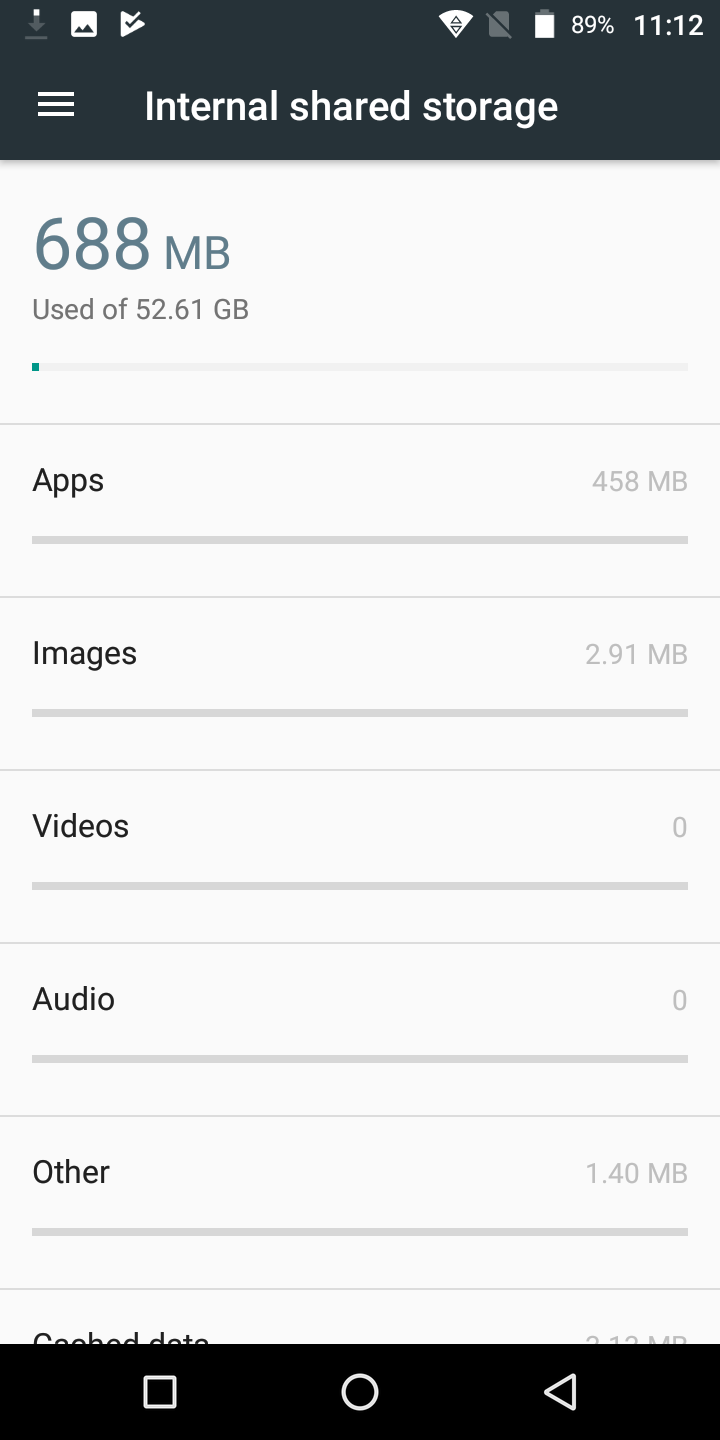
Task: Open the Apps storage row
Action: 360,511
